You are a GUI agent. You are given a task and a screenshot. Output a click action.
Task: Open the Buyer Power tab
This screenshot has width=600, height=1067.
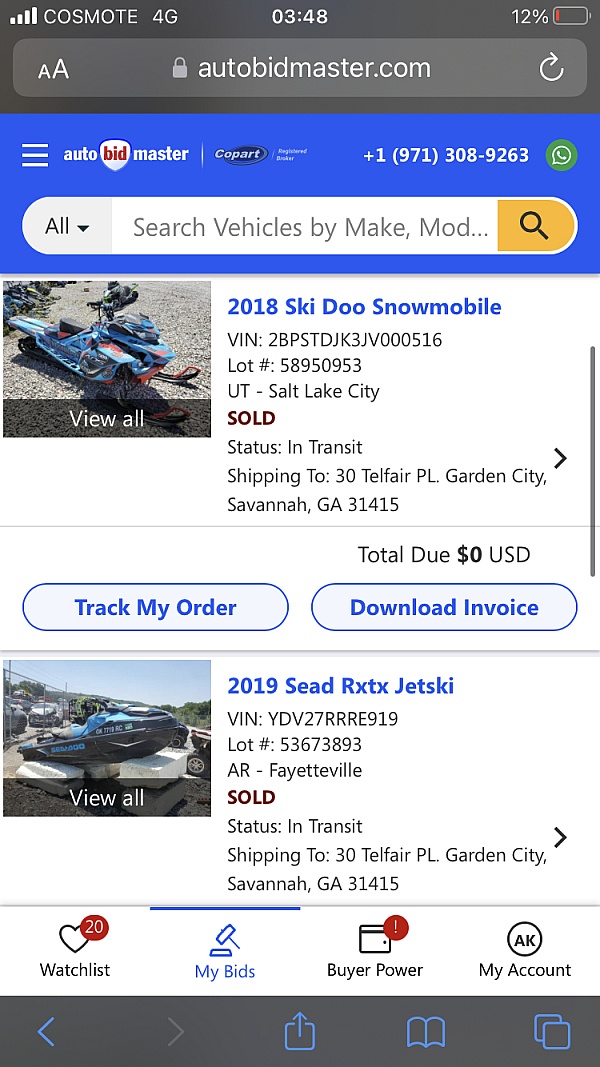(375, 950)
